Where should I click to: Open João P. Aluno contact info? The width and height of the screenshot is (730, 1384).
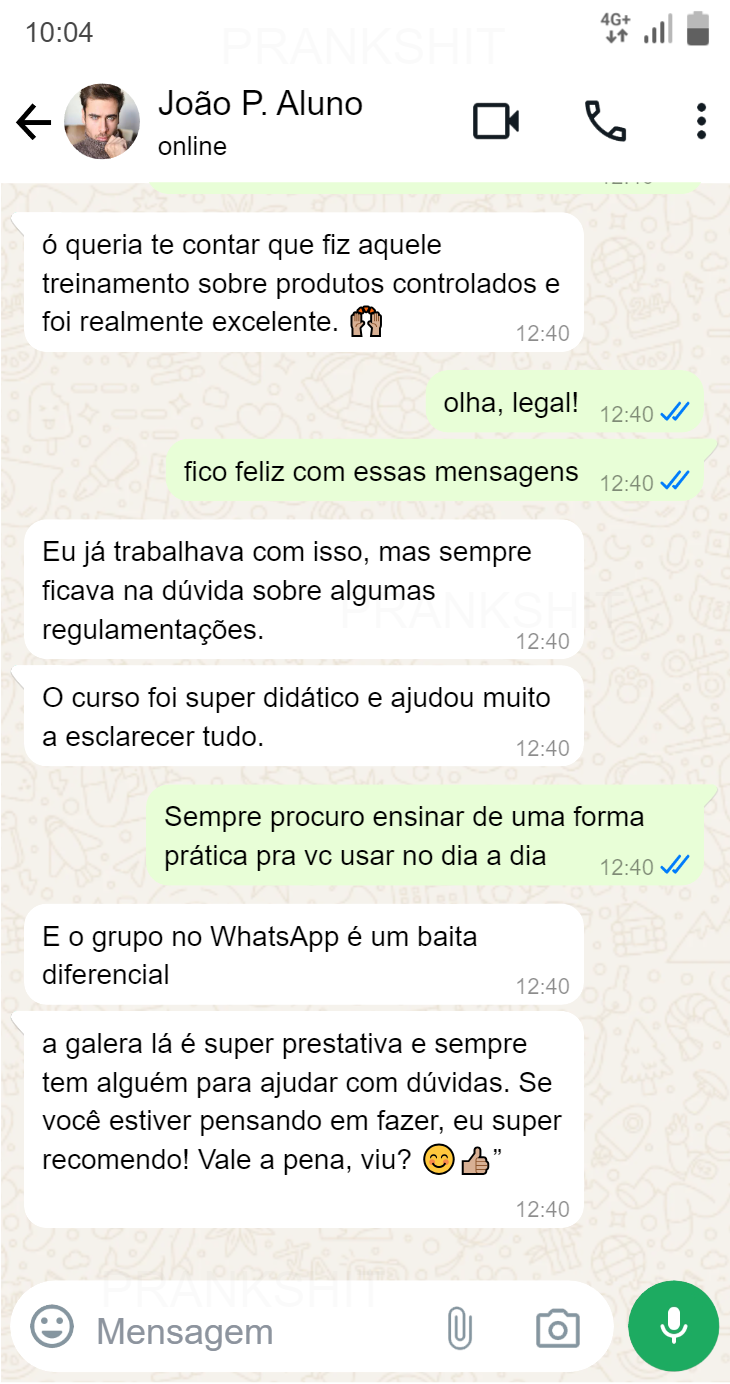click(x=260, y=122)
